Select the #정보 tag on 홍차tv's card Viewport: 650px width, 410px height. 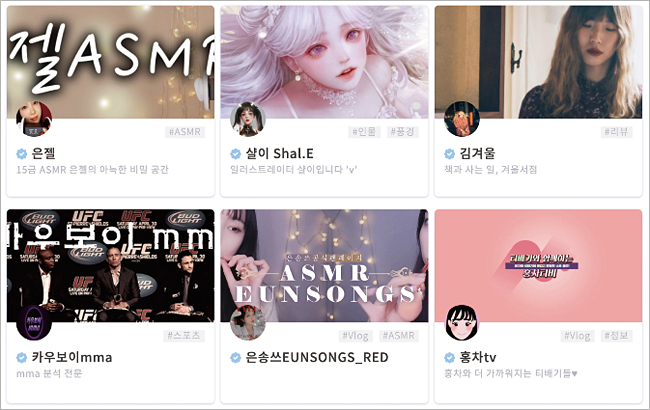click(616, 336)
